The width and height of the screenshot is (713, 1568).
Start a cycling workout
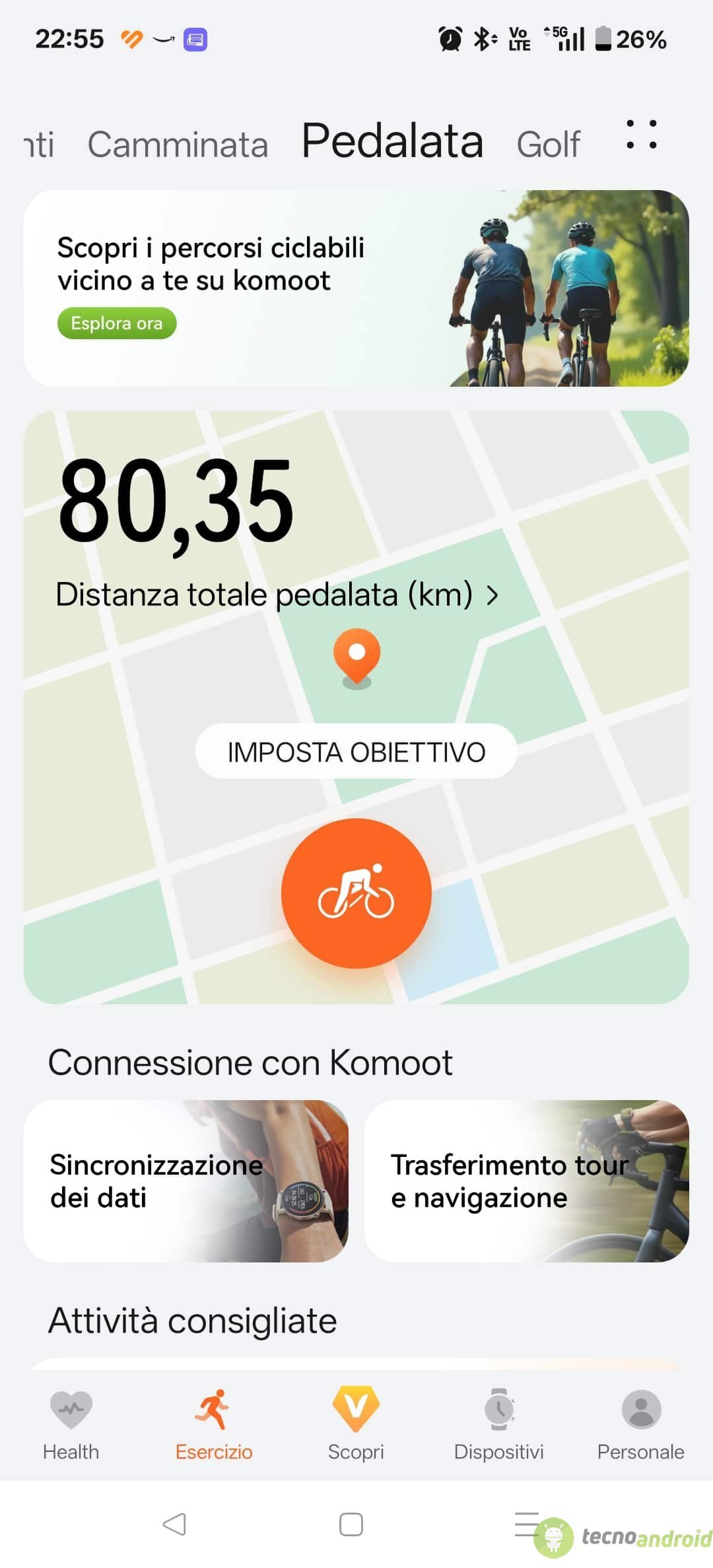point(356,894)
